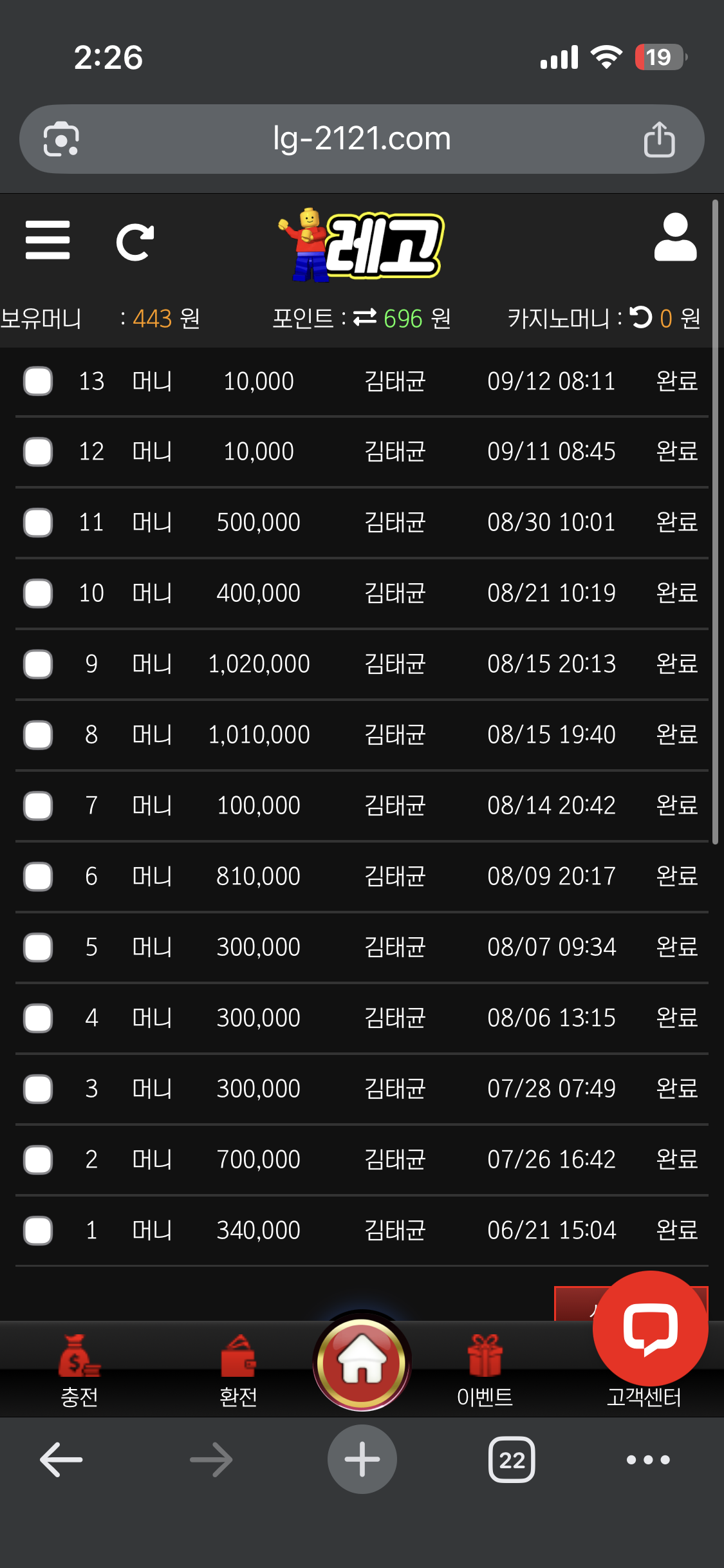
Task: Tick the checkbox for row 9
Action: click(x=38, y=664)
